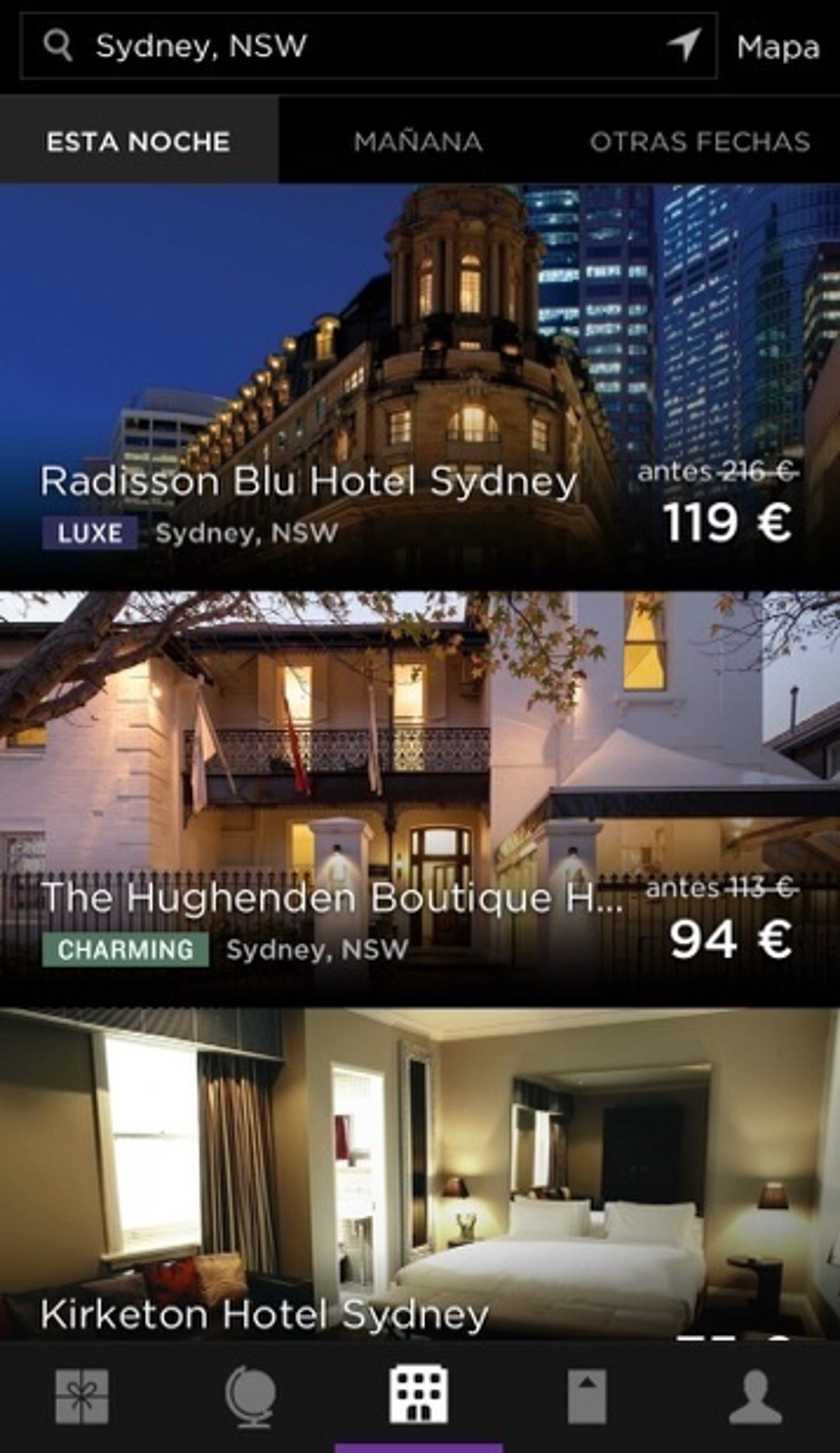Viewport: 840px width, 1453px height.
Task: Open the Sydney, NSW search field
Action: [346, 46]
